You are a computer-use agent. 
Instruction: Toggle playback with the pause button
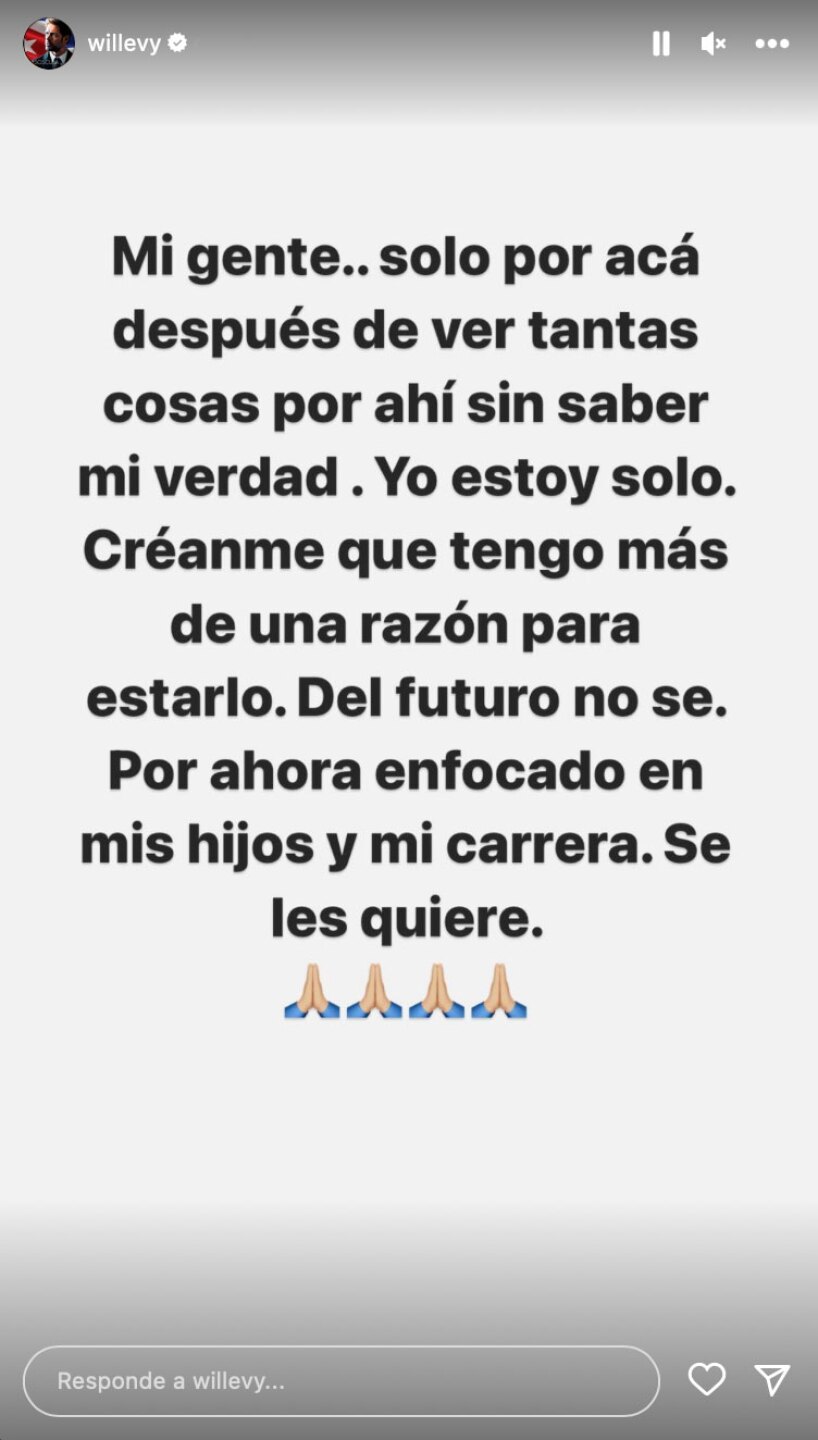(x=661, y=43)
